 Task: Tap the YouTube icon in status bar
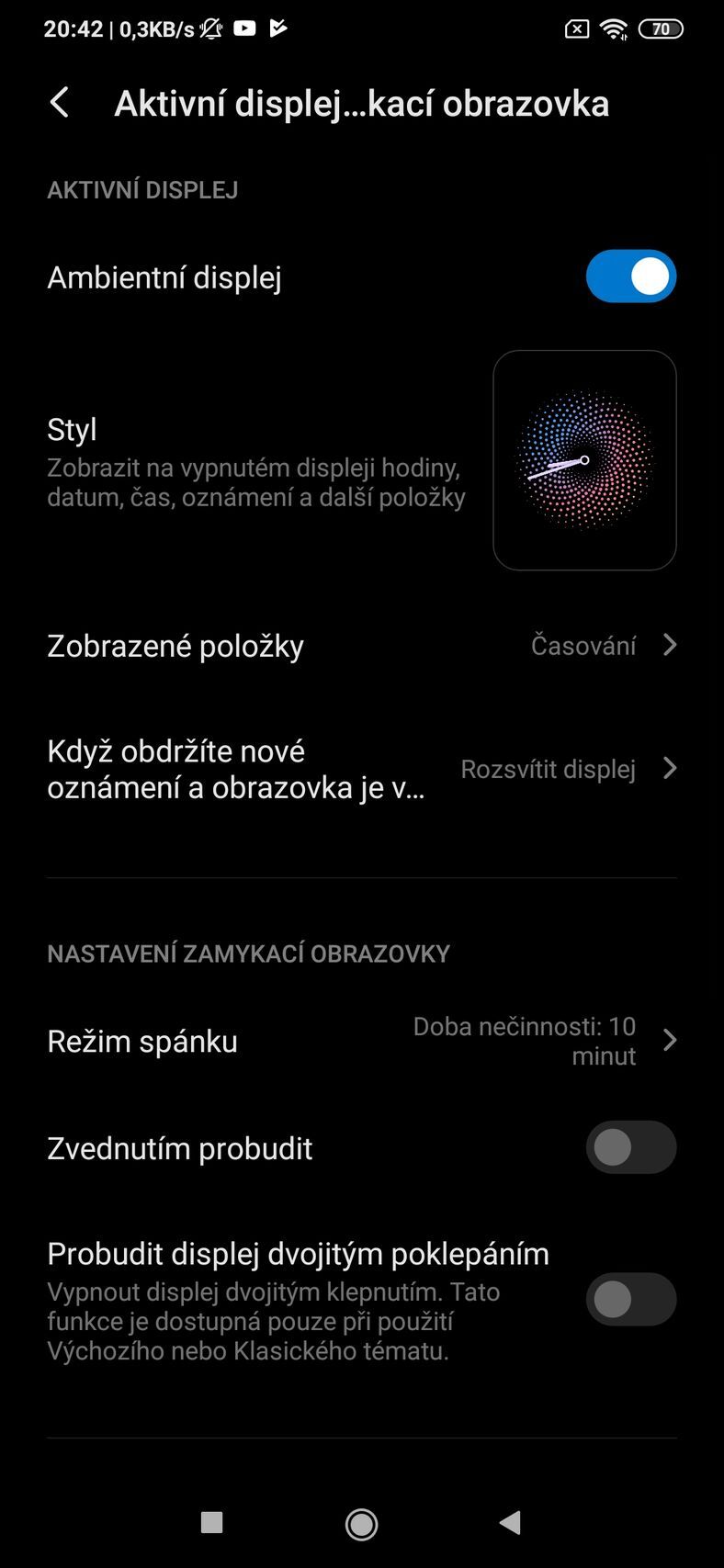point(244,28)
